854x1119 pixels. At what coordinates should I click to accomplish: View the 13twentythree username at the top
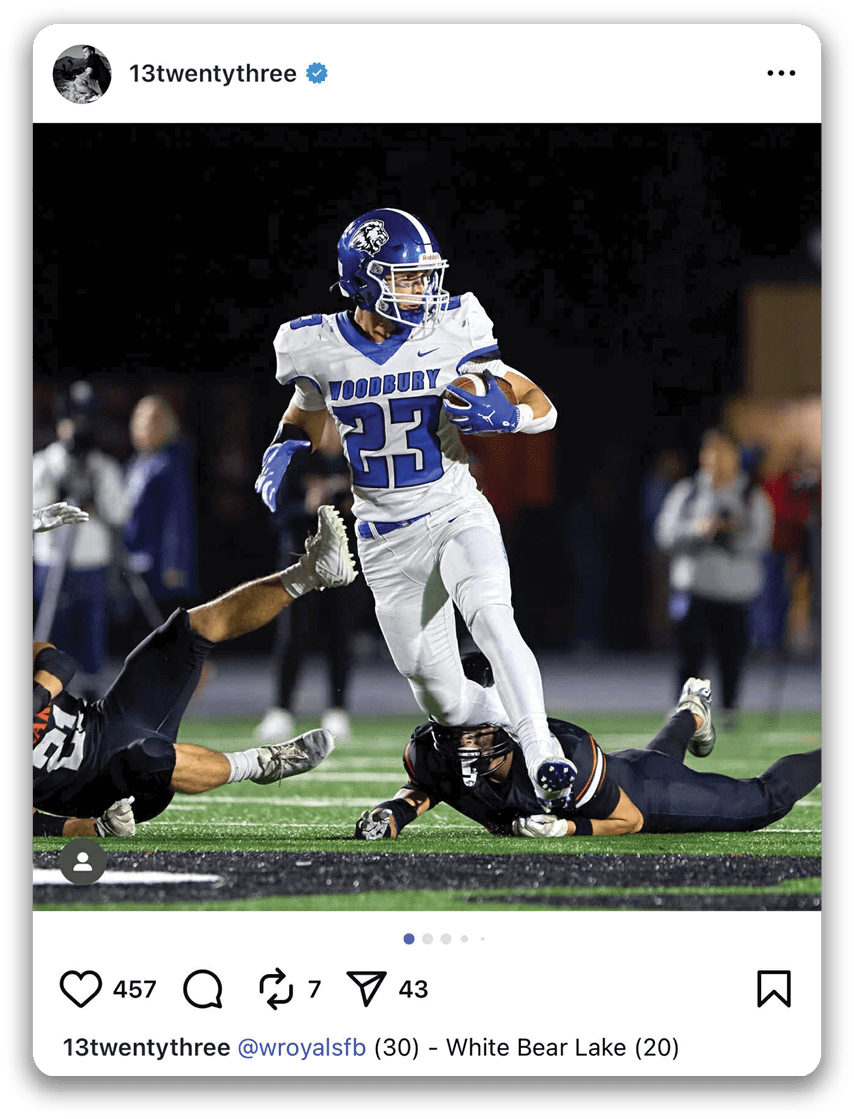[x=212, y=74]
